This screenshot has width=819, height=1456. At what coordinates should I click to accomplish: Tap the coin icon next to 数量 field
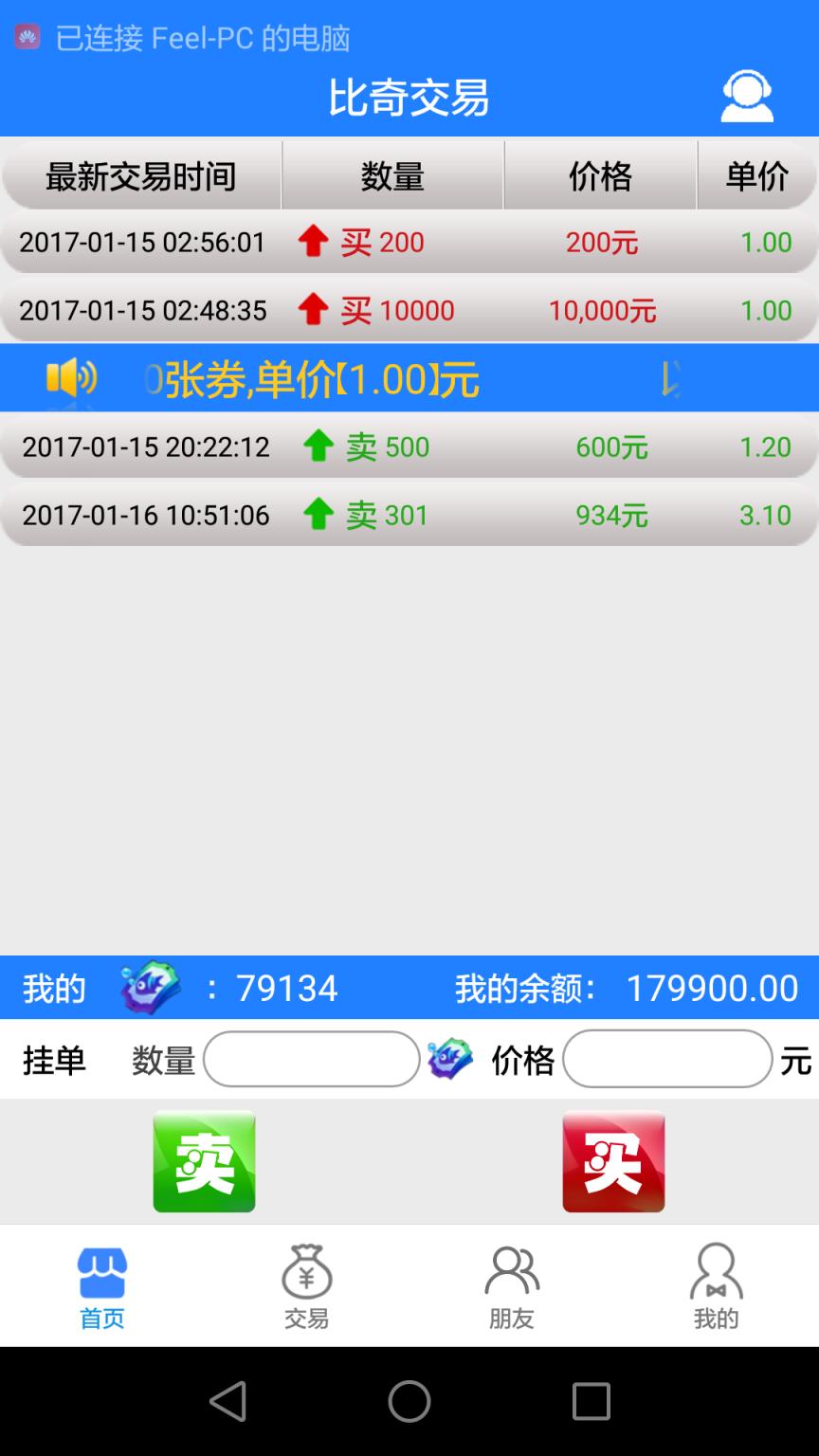(450, 1059)
